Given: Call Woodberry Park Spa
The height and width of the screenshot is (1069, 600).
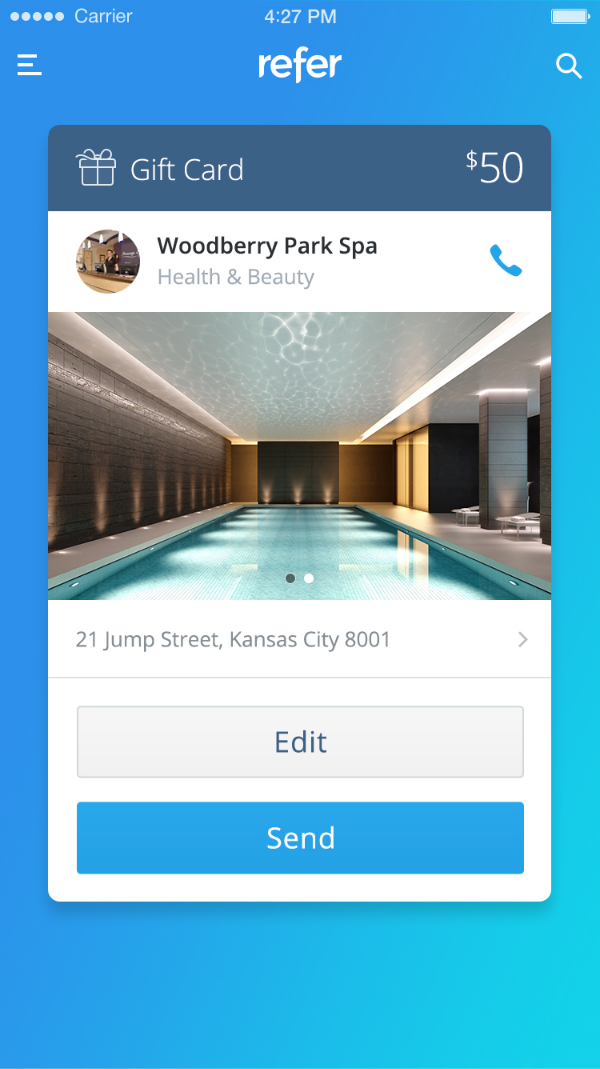Looking at the screenshot, I should point(505,261).
